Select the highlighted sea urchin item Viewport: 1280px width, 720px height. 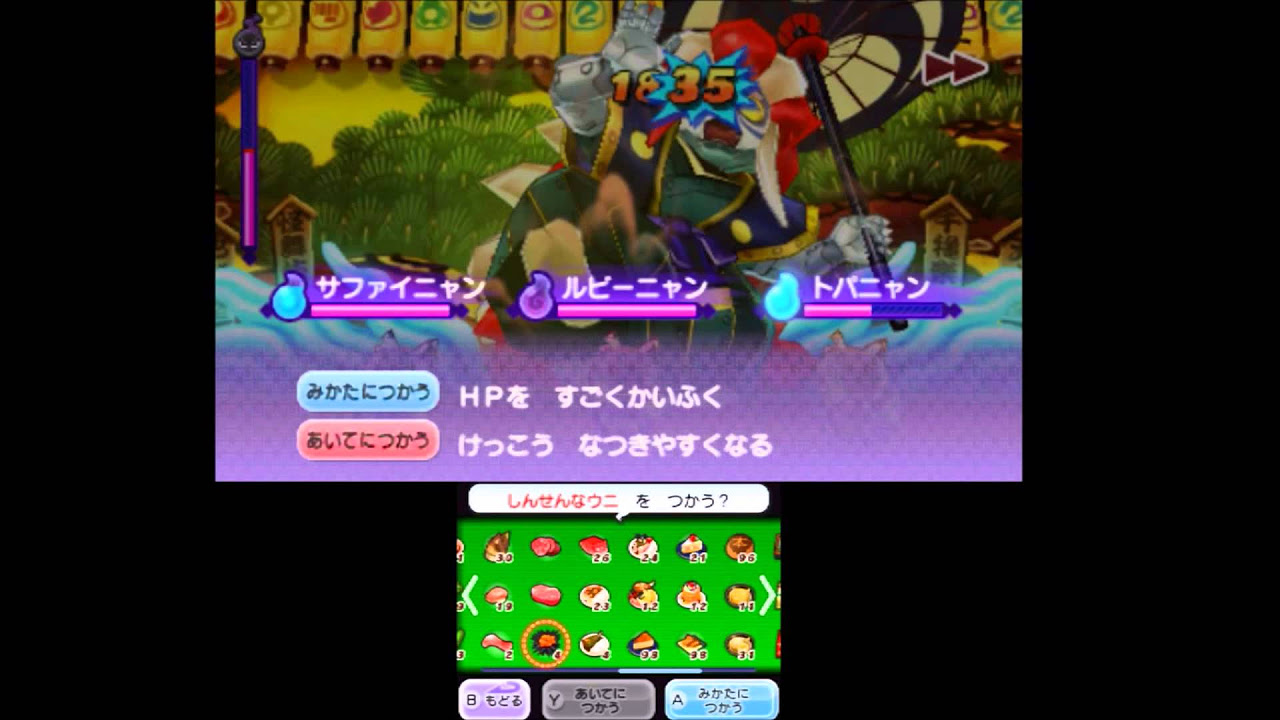click(546, 645)
